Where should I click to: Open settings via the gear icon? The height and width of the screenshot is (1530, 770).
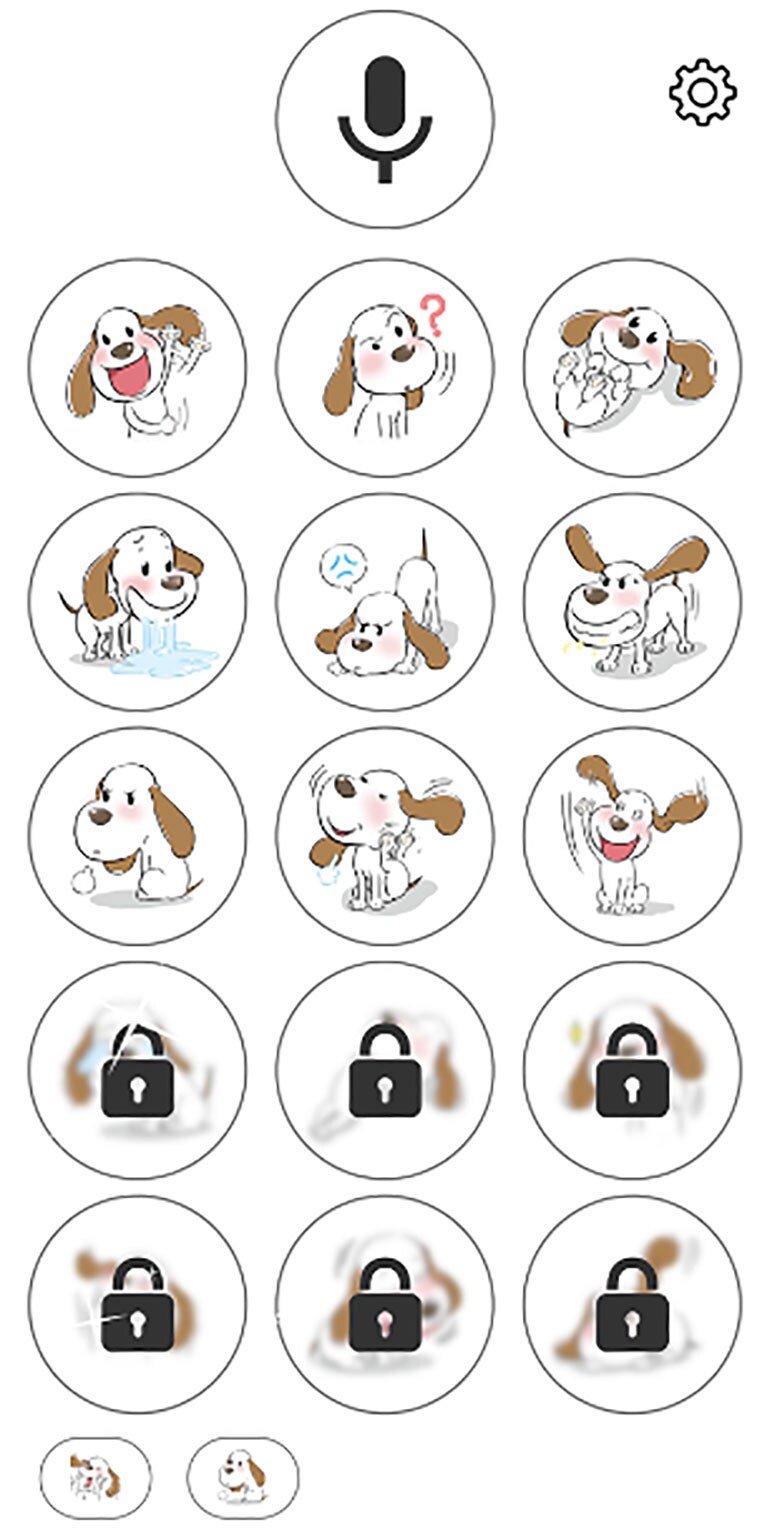[x=703, y=93]
